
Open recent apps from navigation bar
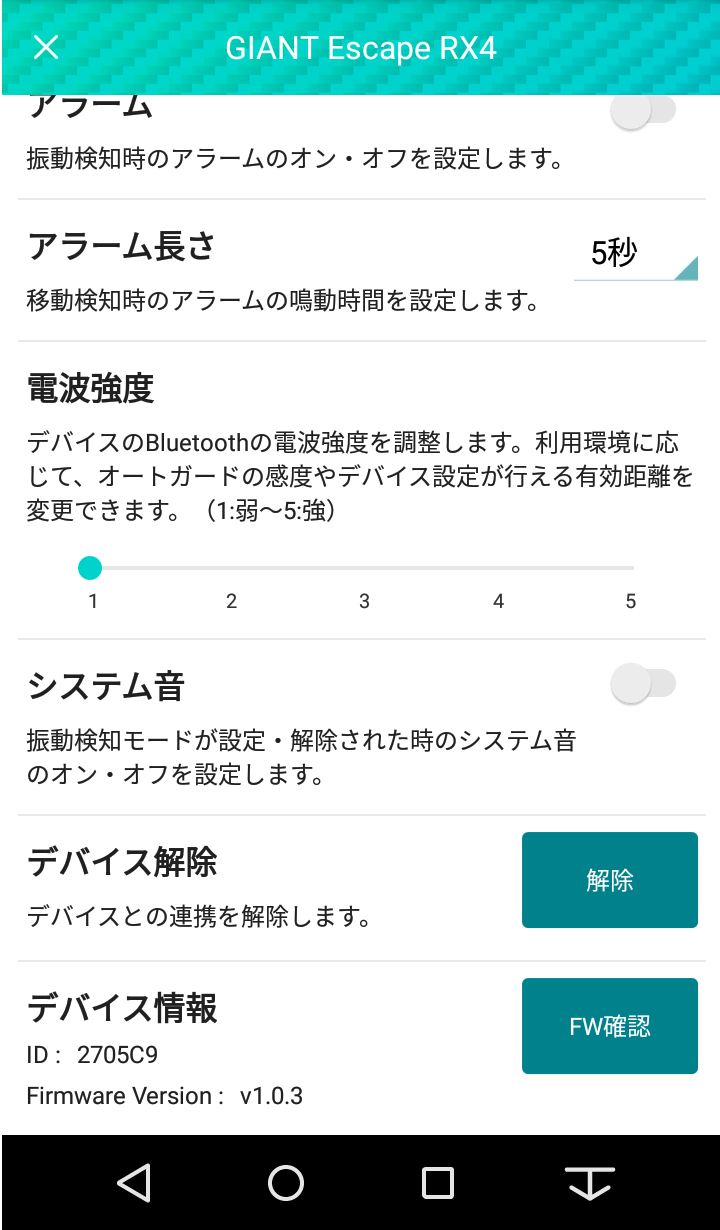(438, 1183)
